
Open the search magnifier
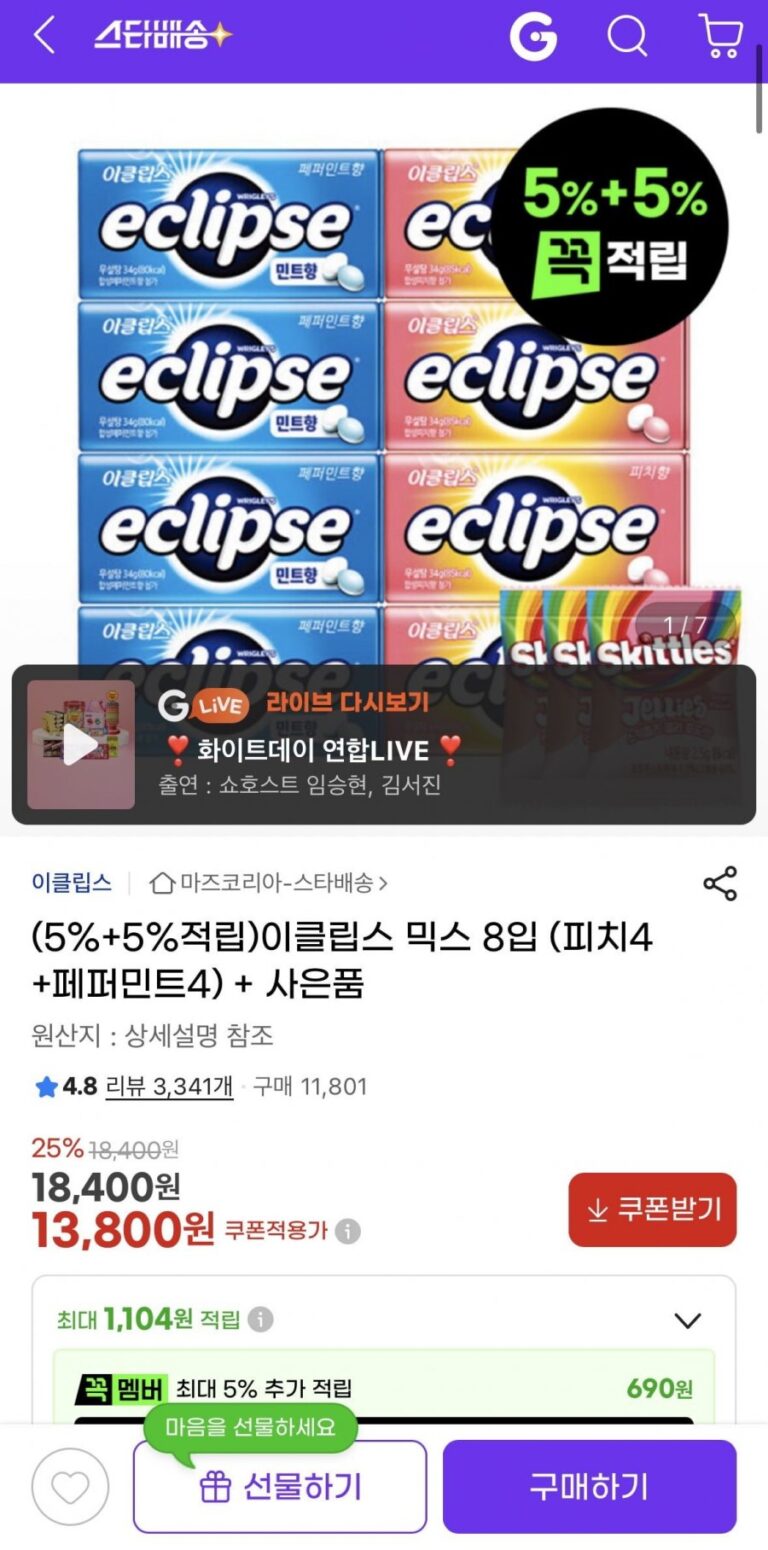(x=627, y=38)
